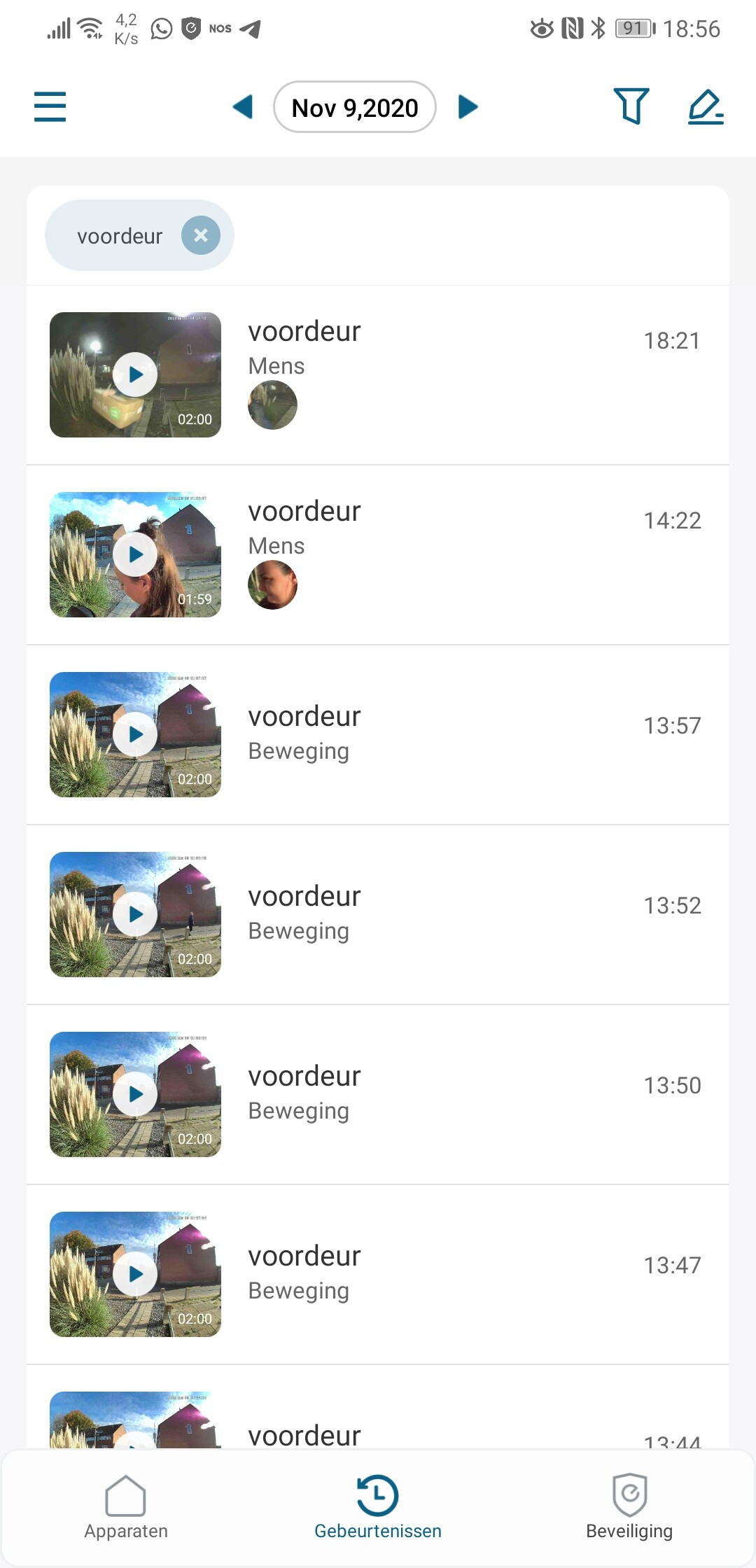Screen dimensions: 756x1568
Task: Open the hamburger menu
Action: 50,107
